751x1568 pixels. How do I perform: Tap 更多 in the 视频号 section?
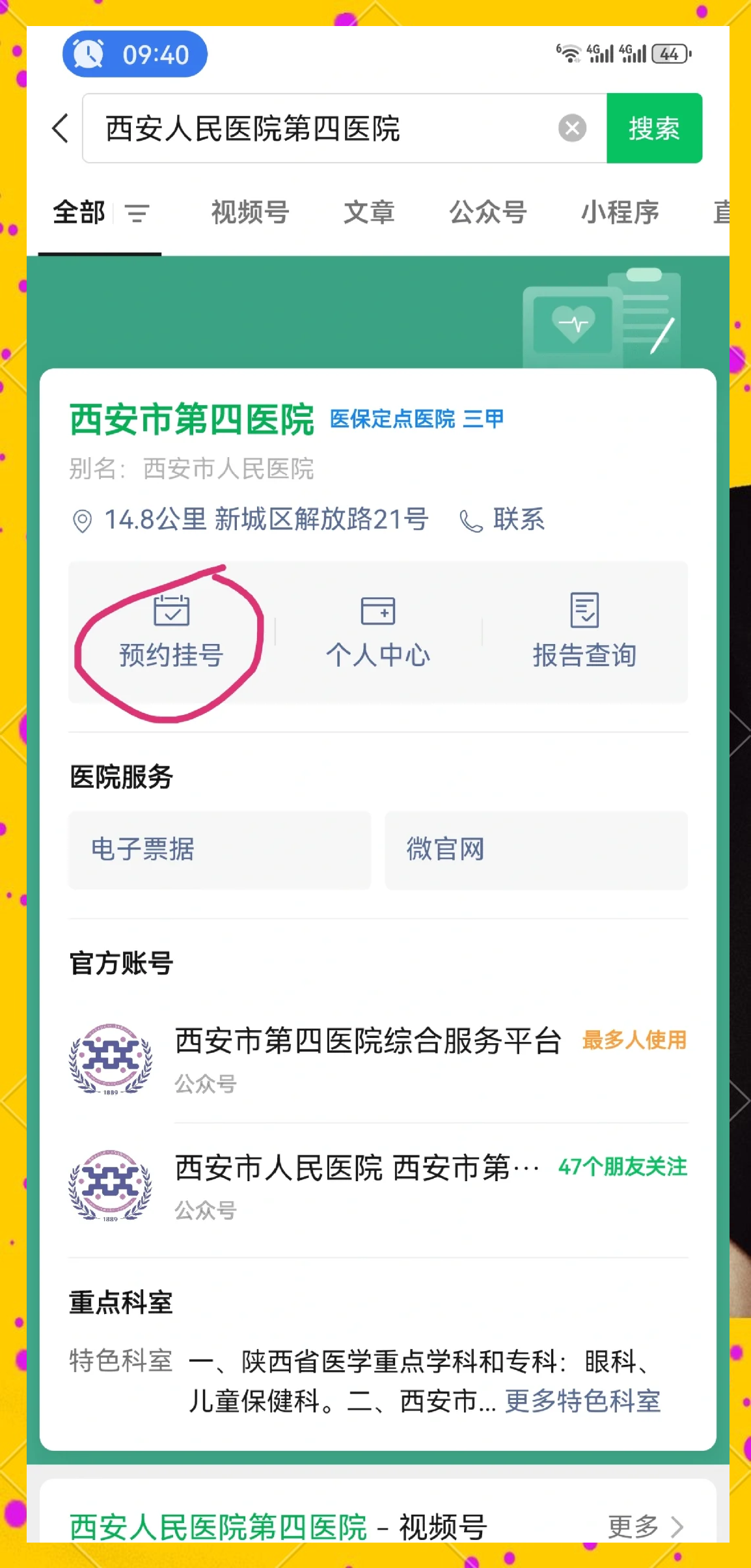[644, 1526]
